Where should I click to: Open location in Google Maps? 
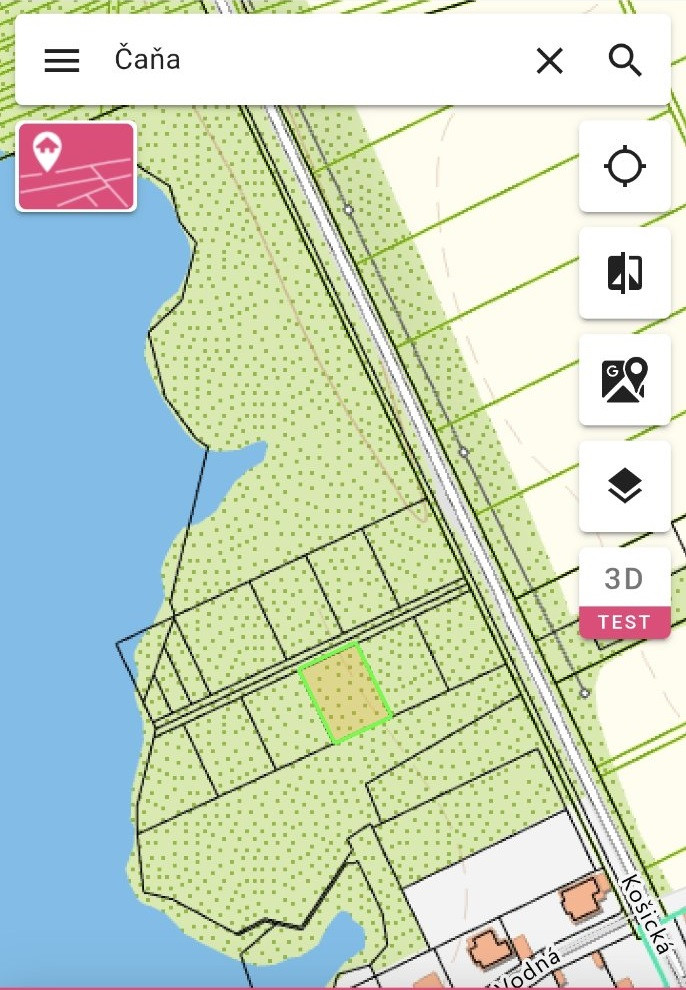(625, 380)
